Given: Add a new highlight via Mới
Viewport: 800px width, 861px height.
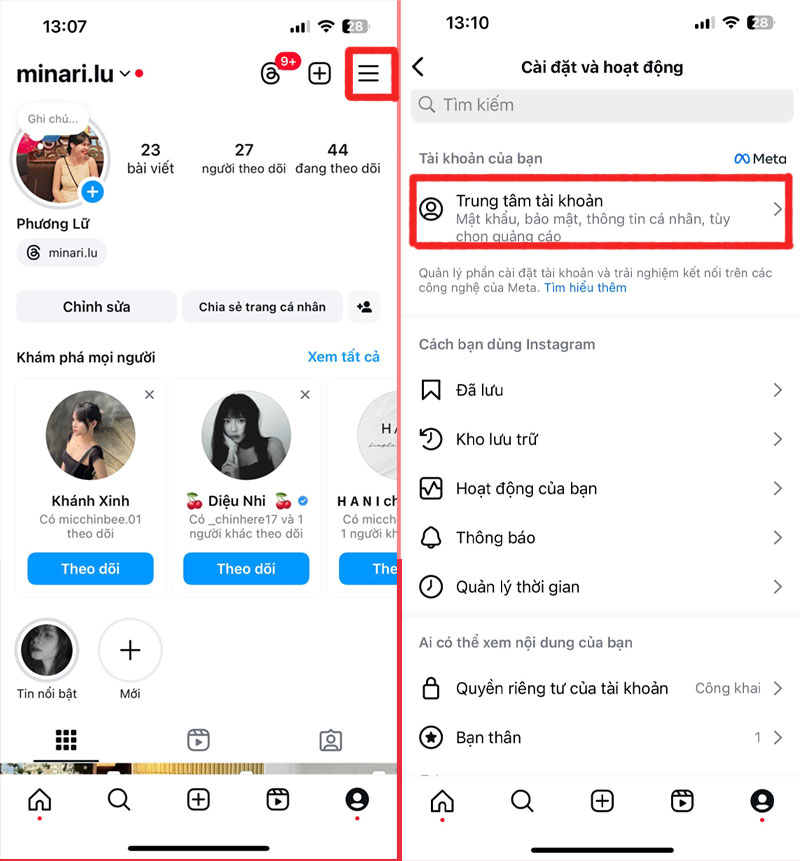Looking at the screenshot, I should pyautogui.click(x=130, y=650).
